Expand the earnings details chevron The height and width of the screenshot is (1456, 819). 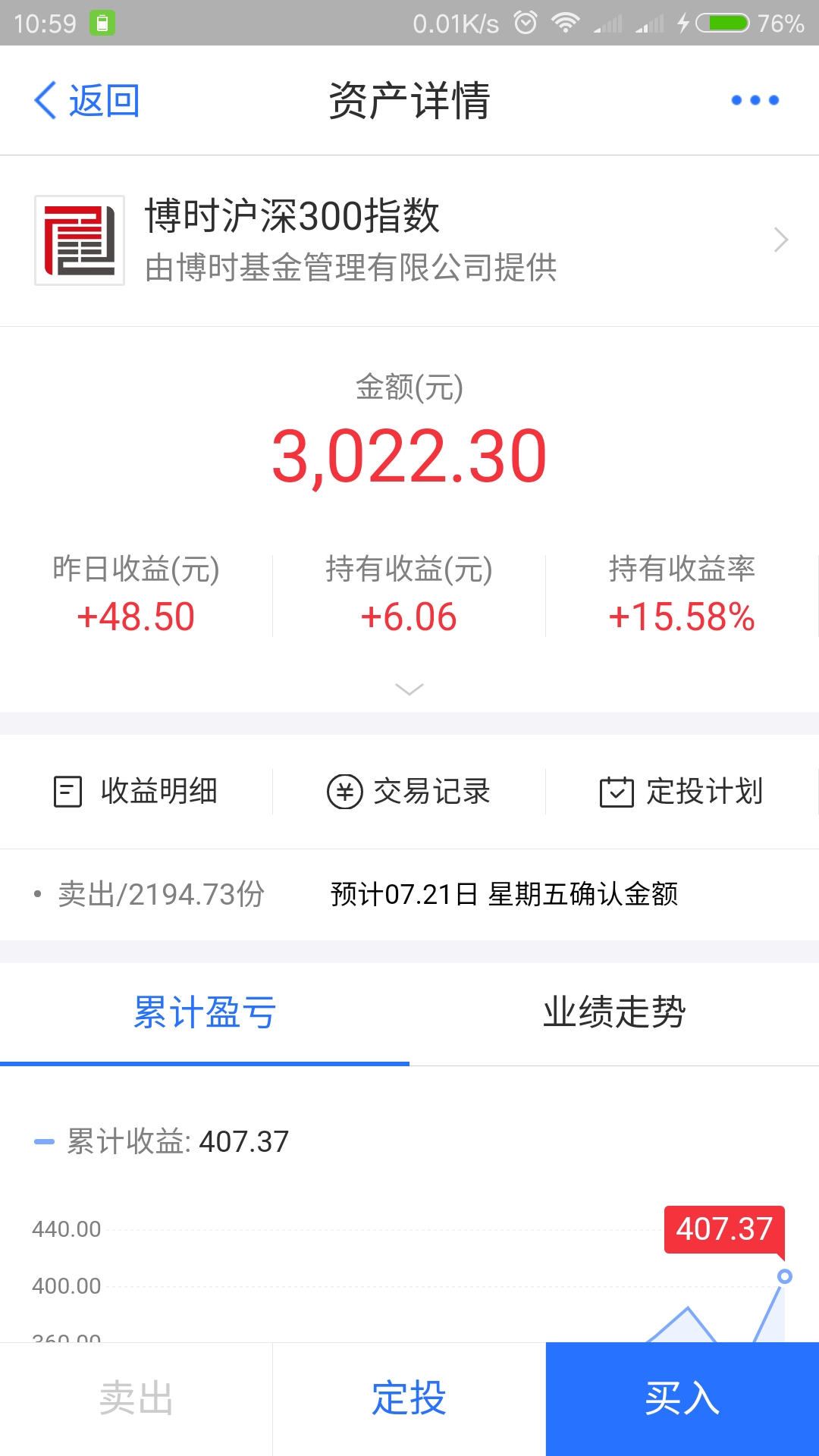point(409,689)
